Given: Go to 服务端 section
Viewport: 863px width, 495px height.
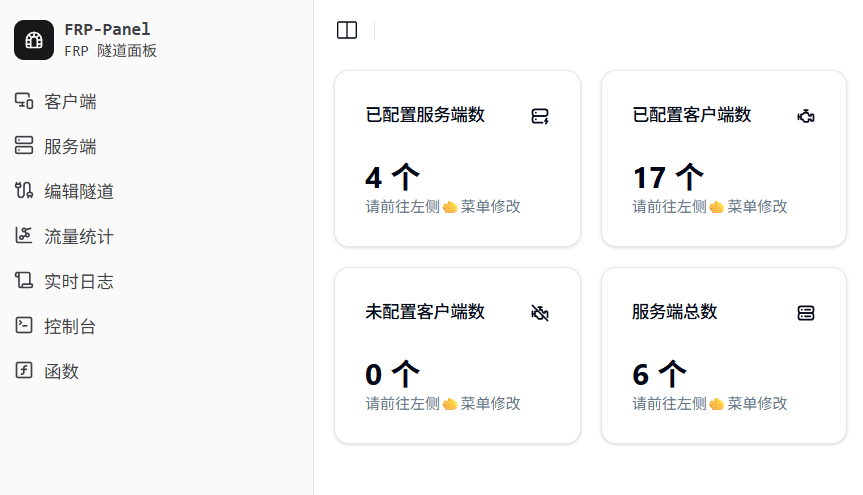Looking at the screenshot, I should pos(70,146).
